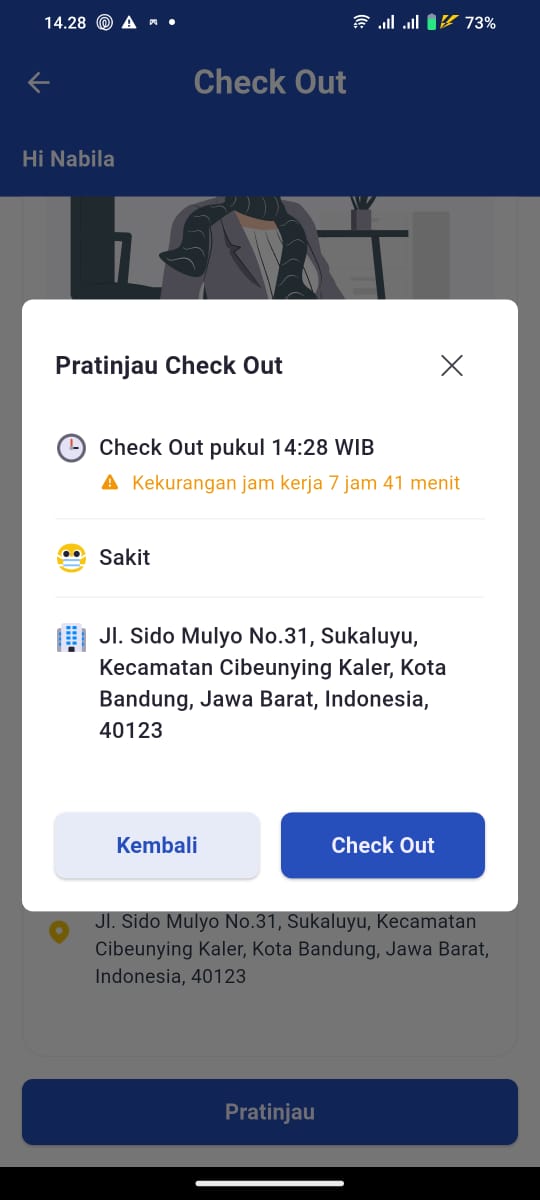This screenshot has width=540, height=1200.
Task: Go back using the header arrow
Action: [x=39, y=82]
